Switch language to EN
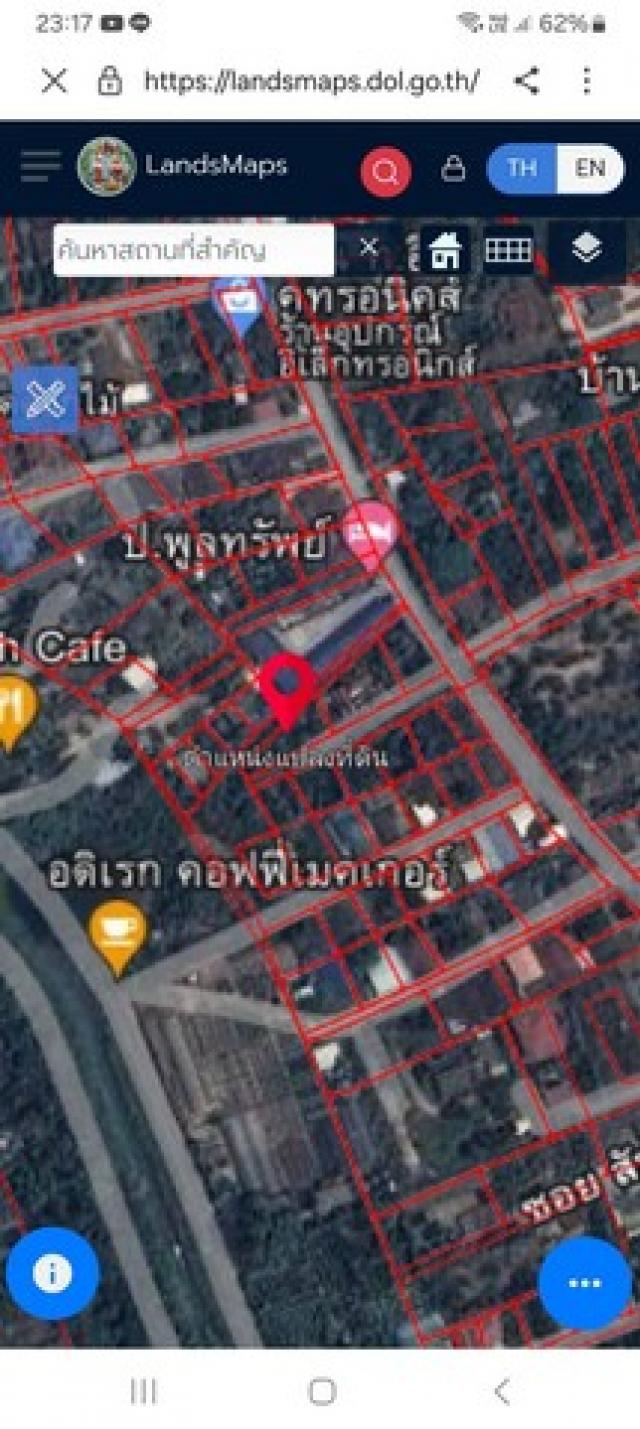Screen dimensions: 640x1429 (x=590, y=168)
